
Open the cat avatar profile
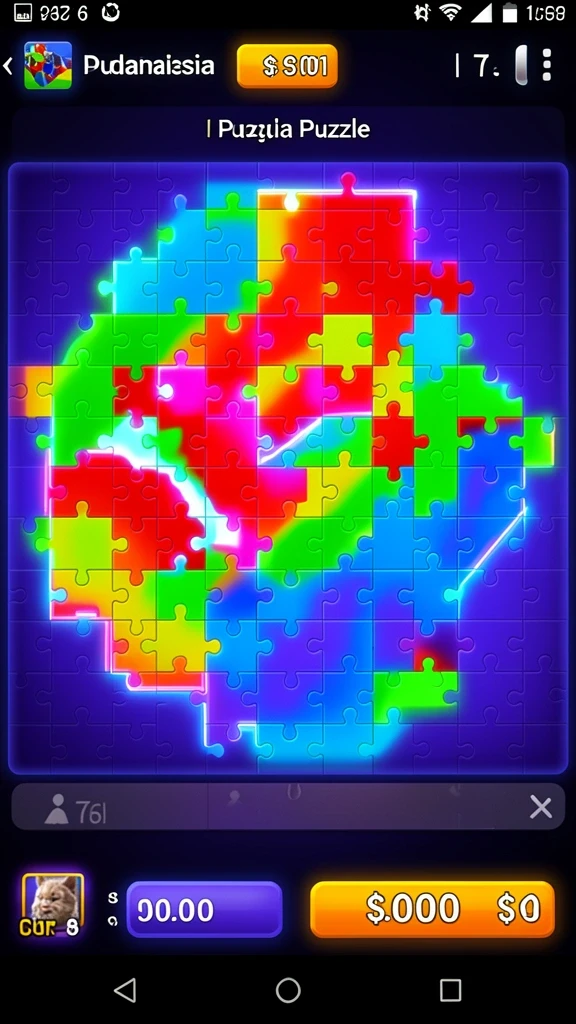coord(53,905)
